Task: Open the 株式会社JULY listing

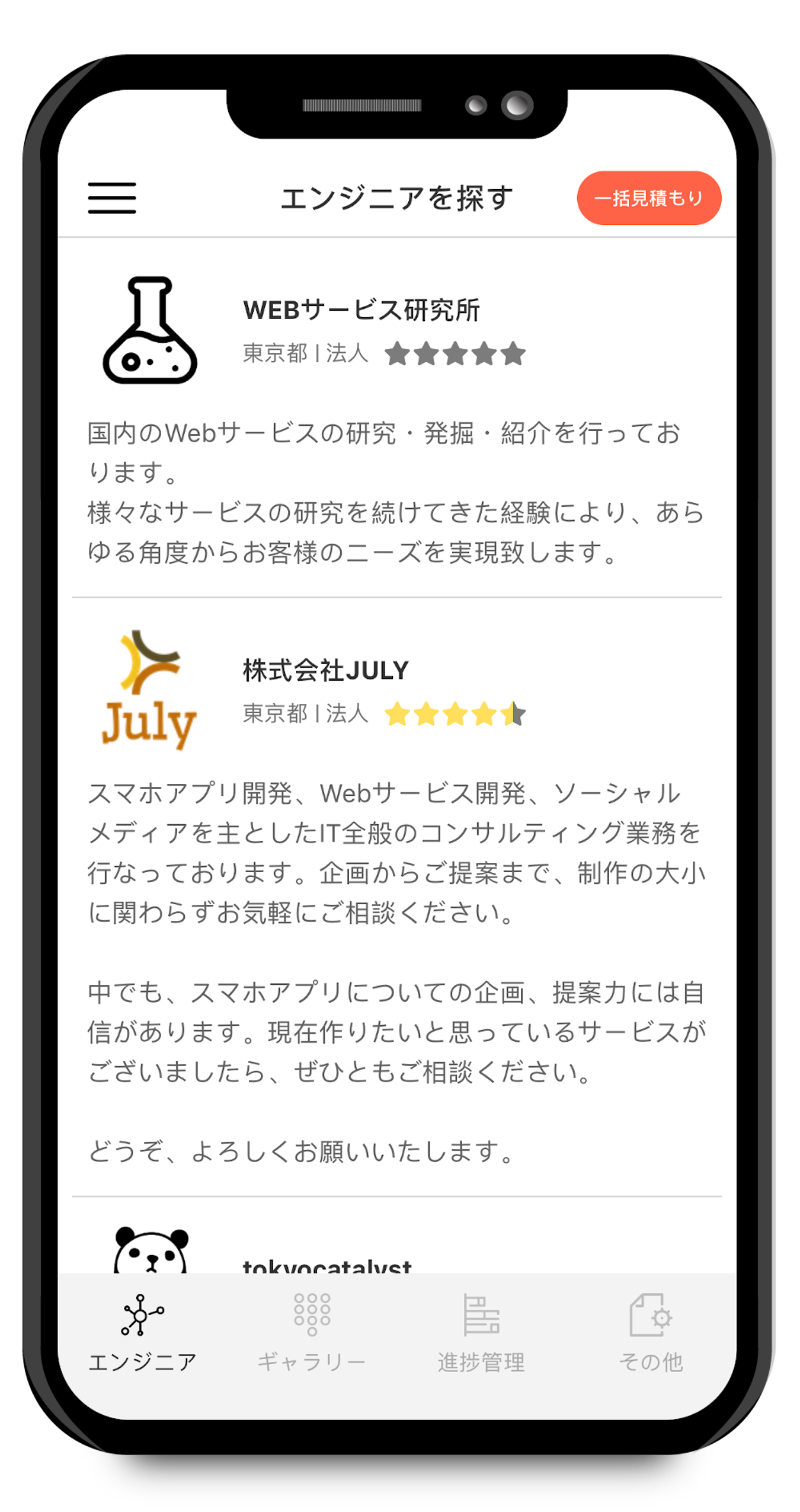Action: click(396, 897)
